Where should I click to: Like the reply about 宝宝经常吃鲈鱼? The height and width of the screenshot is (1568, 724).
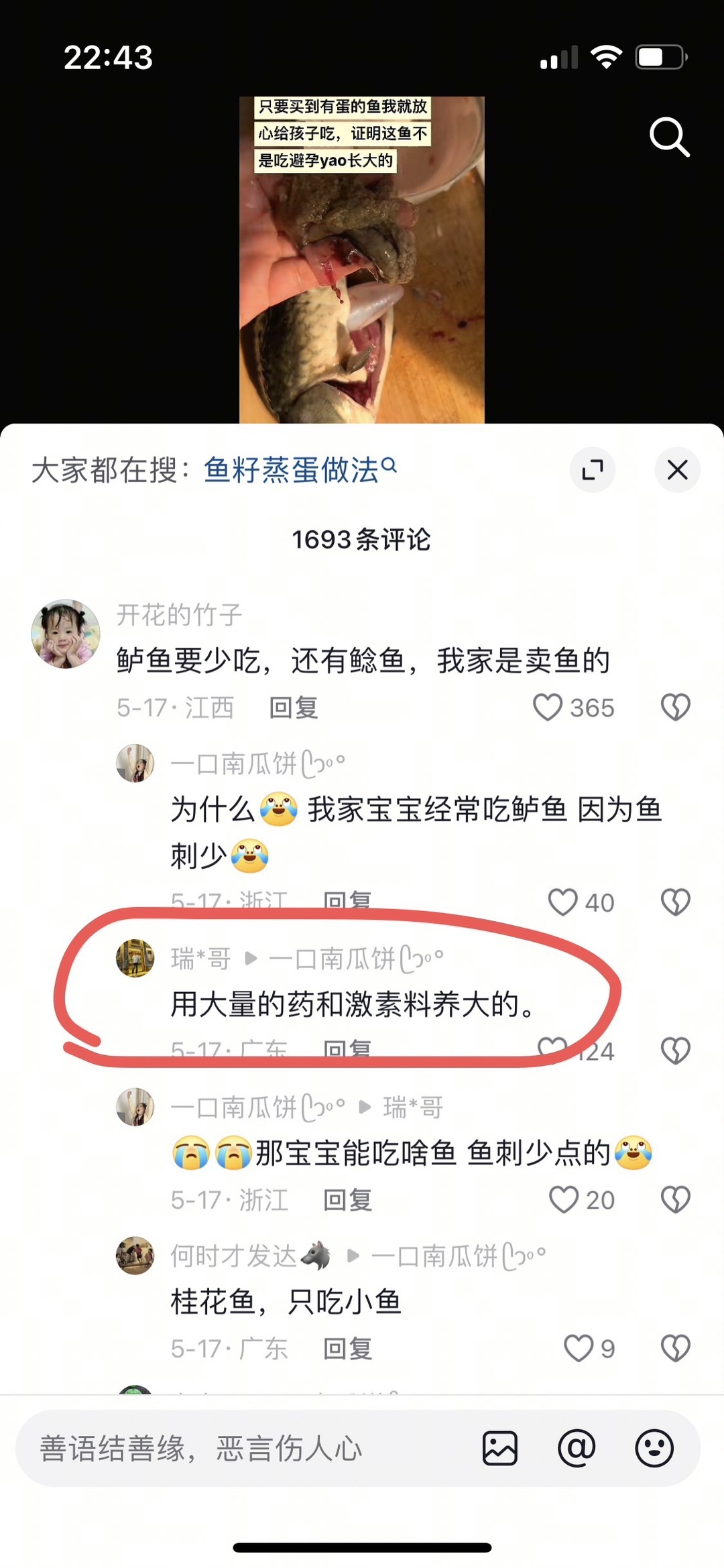[x=563, y=902]
